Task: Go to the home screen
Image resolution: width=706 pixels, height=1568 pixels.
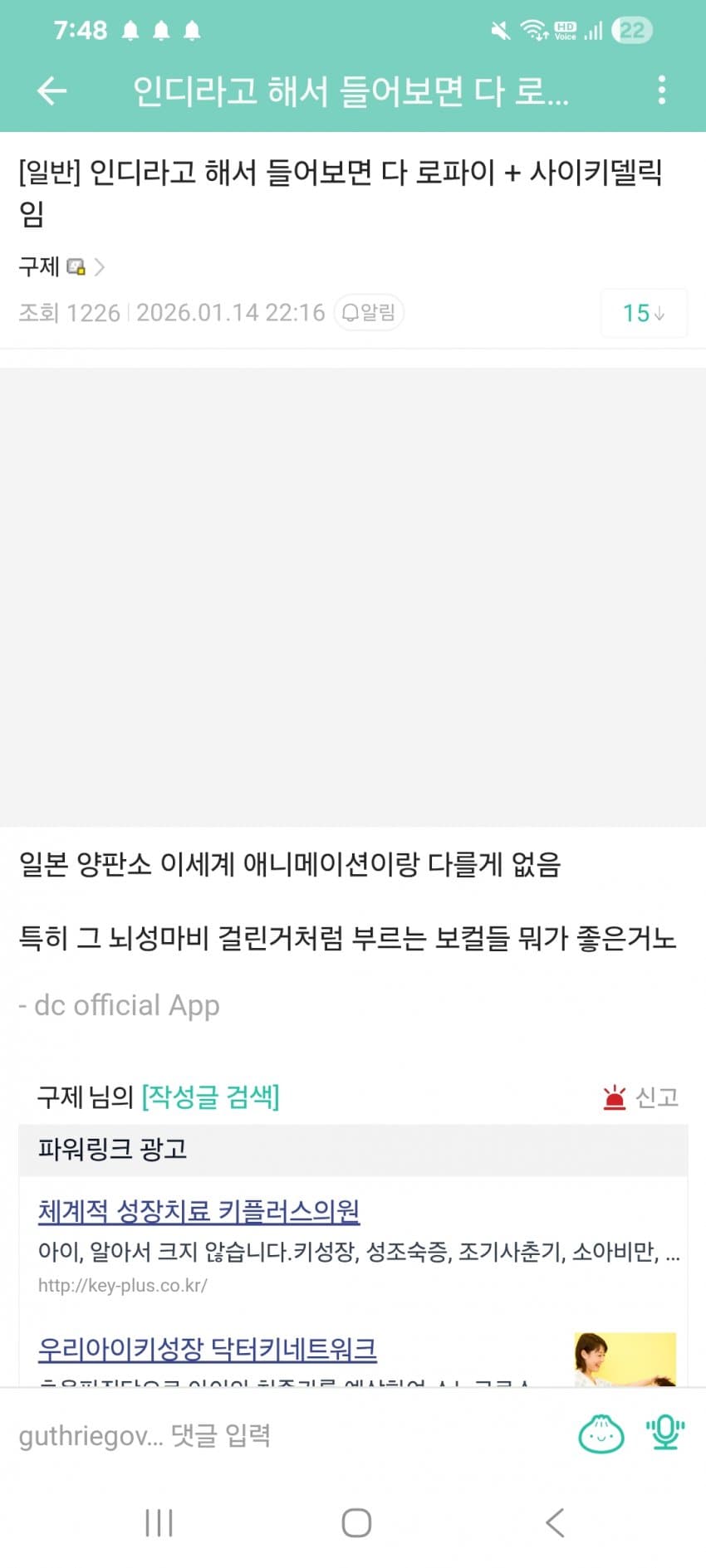Action: click(x=356, y=1522)
